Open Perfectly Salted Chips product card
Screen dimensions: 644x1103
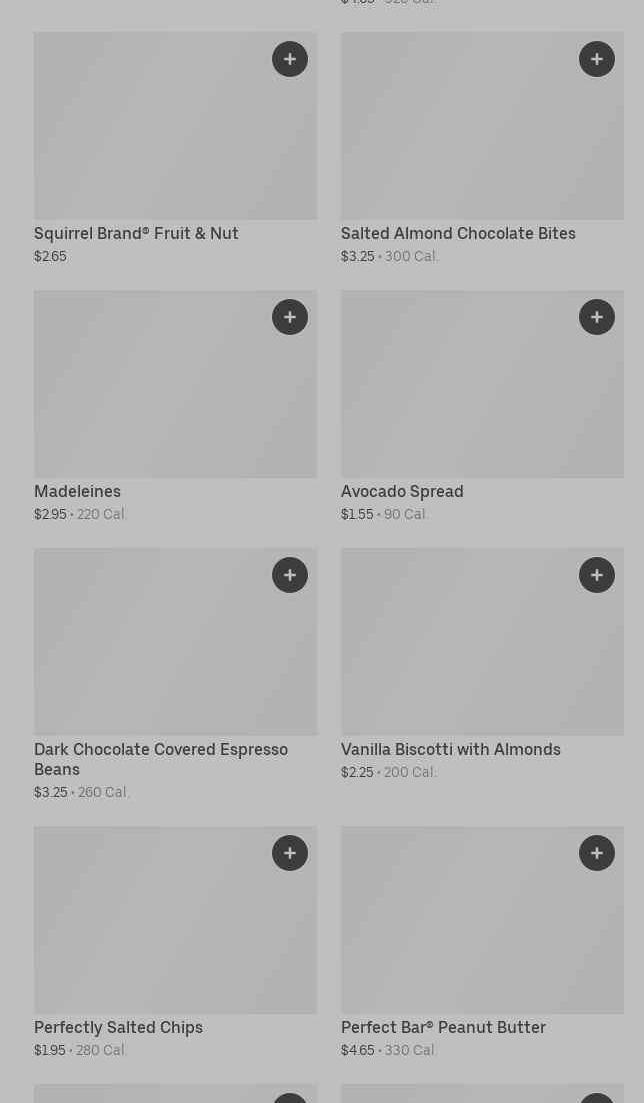click(x=118, y=1027)
